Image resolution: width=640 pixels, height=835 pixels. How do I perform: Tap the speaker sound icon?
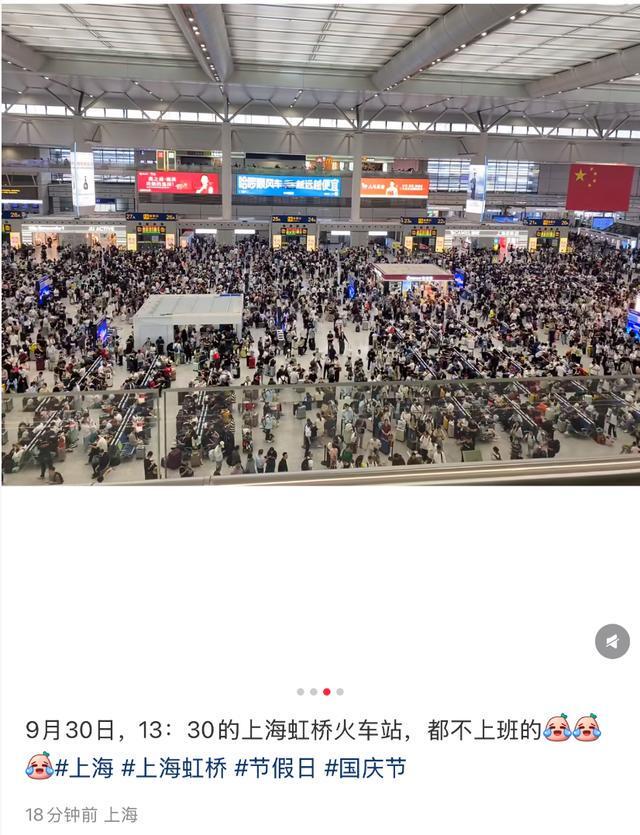[612, 641]
